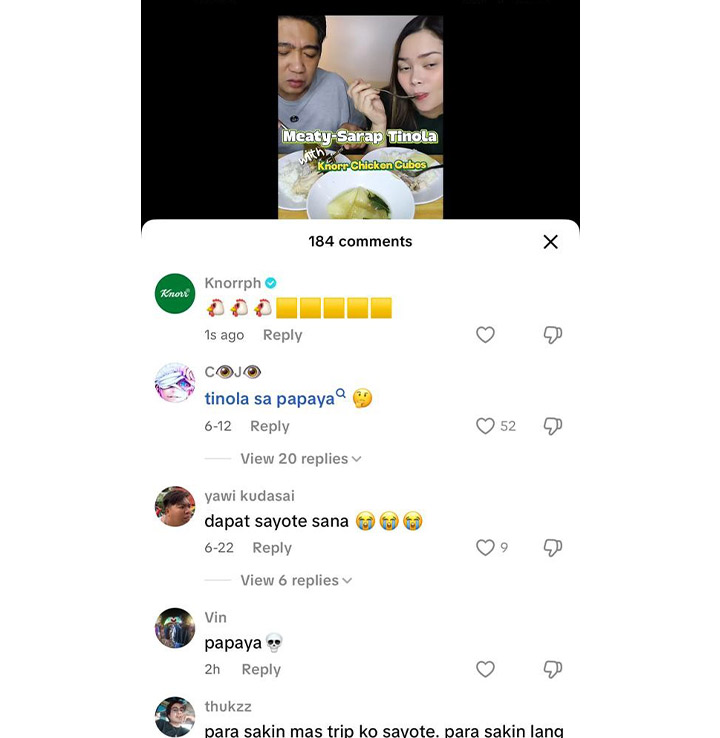
Task: Reply to Vin's comment
Action: click(261, 670)
